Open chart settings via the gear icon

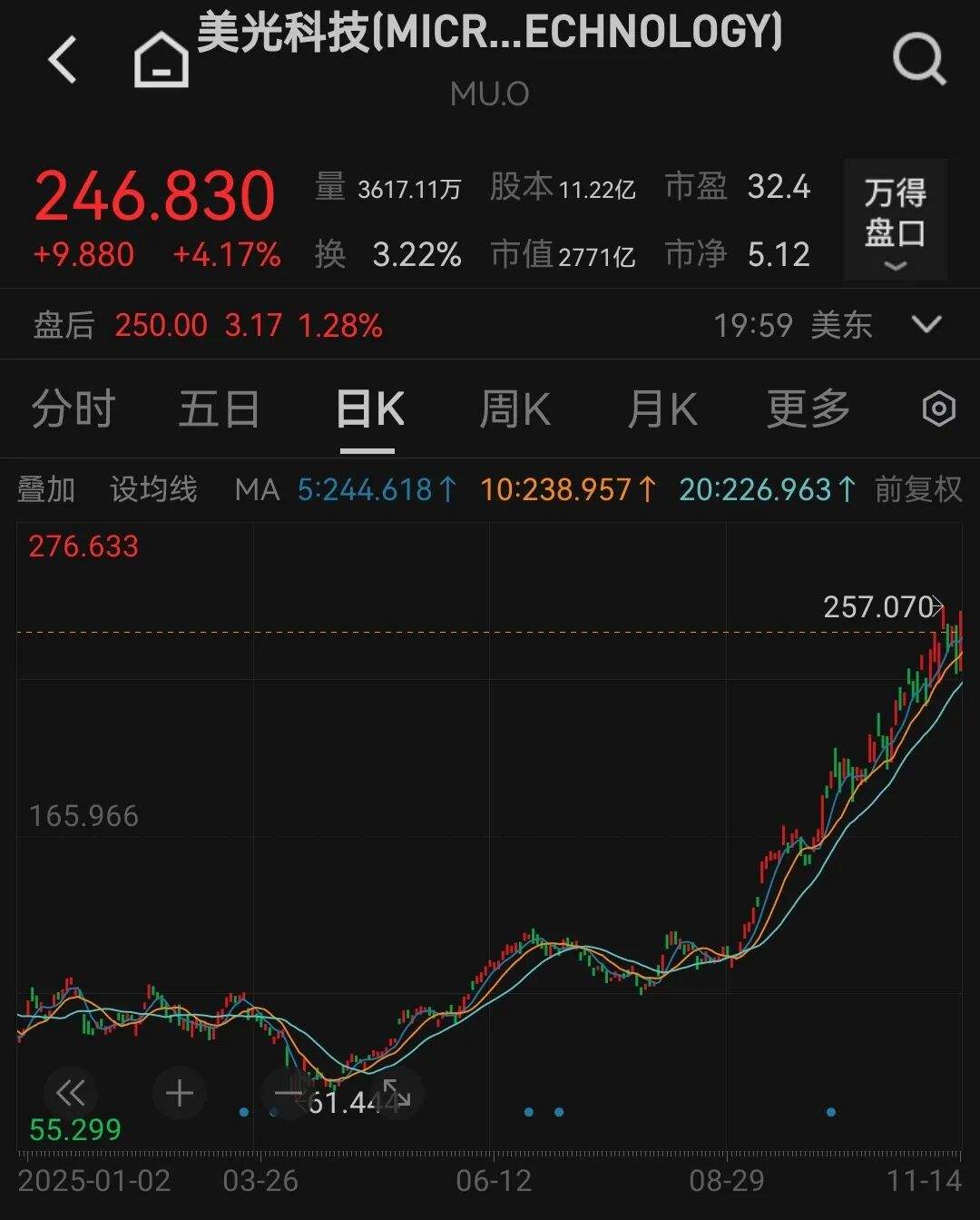click(x=940, y=409)
